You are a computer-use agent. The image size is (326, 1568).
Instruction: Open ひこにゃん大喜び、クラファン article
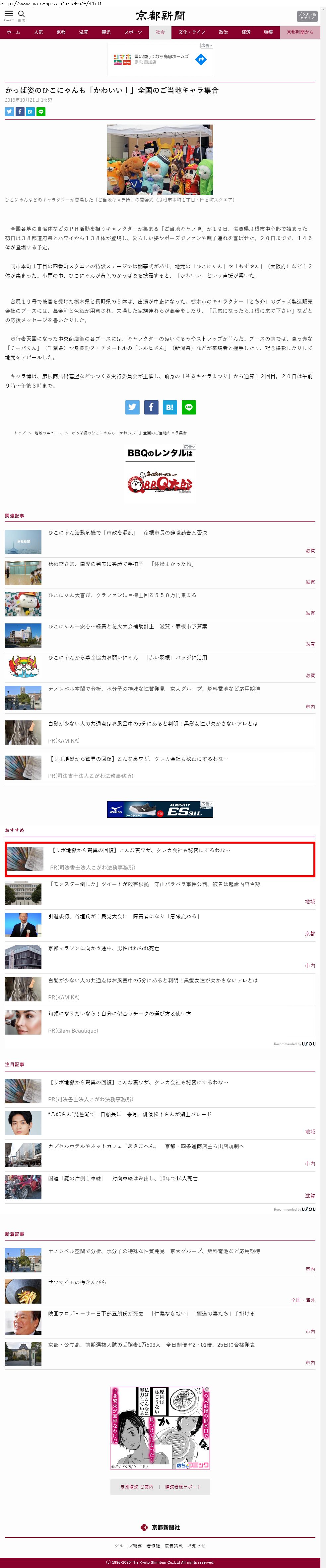(x=122, y=595)
